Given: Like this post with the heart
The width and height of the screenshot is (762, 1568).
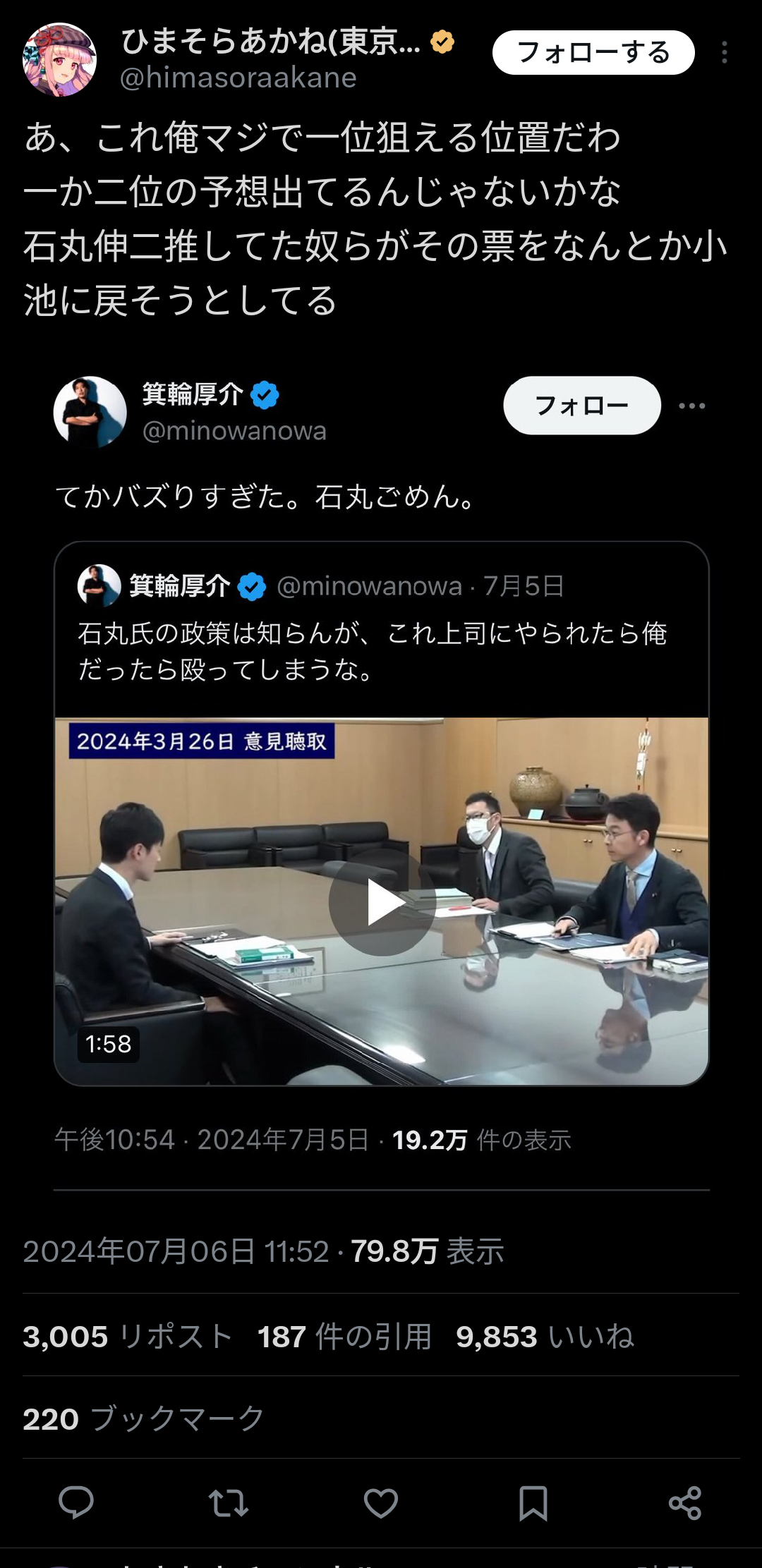Looking at the screenshot, I should pos(381,1502).
